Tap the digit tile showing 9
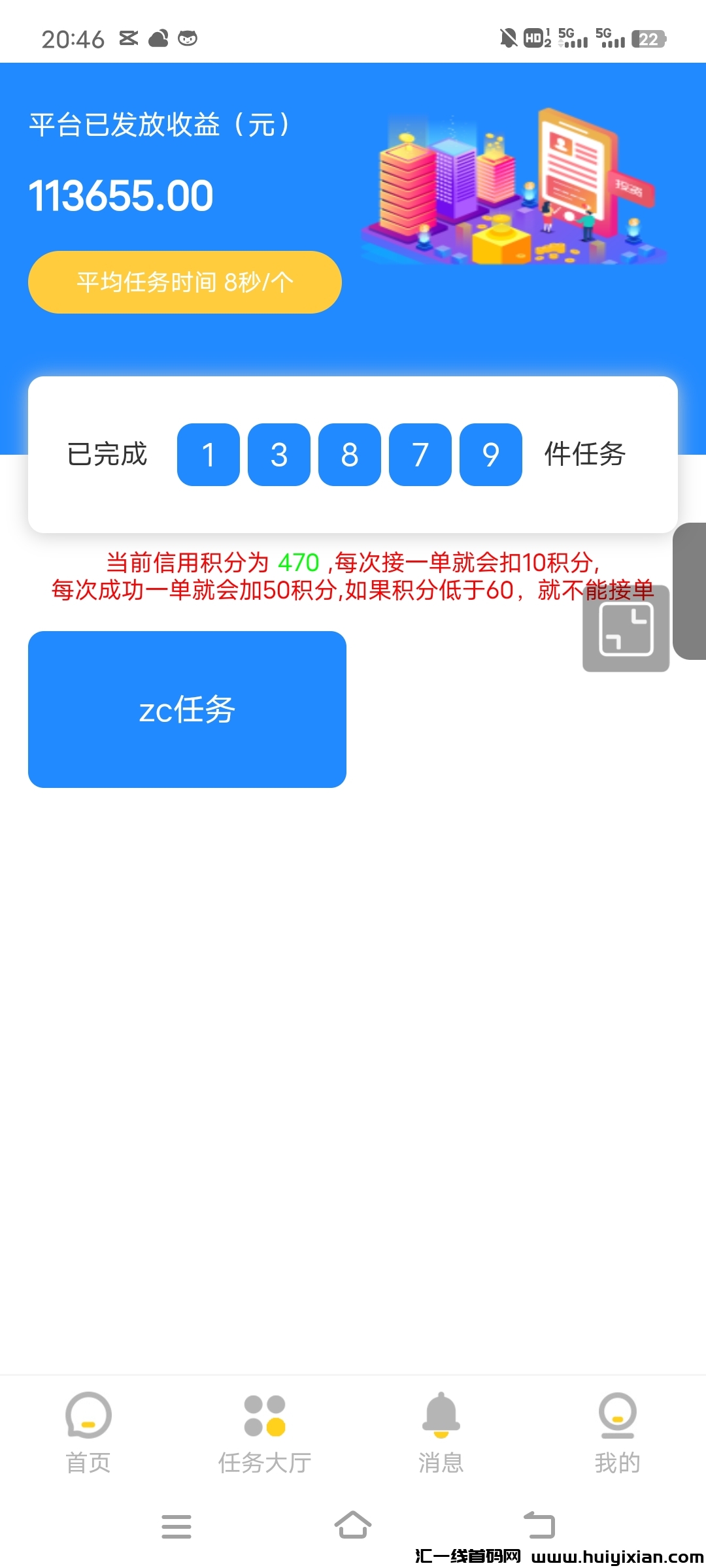706x1568 pixels. click(x=490, y=454)
